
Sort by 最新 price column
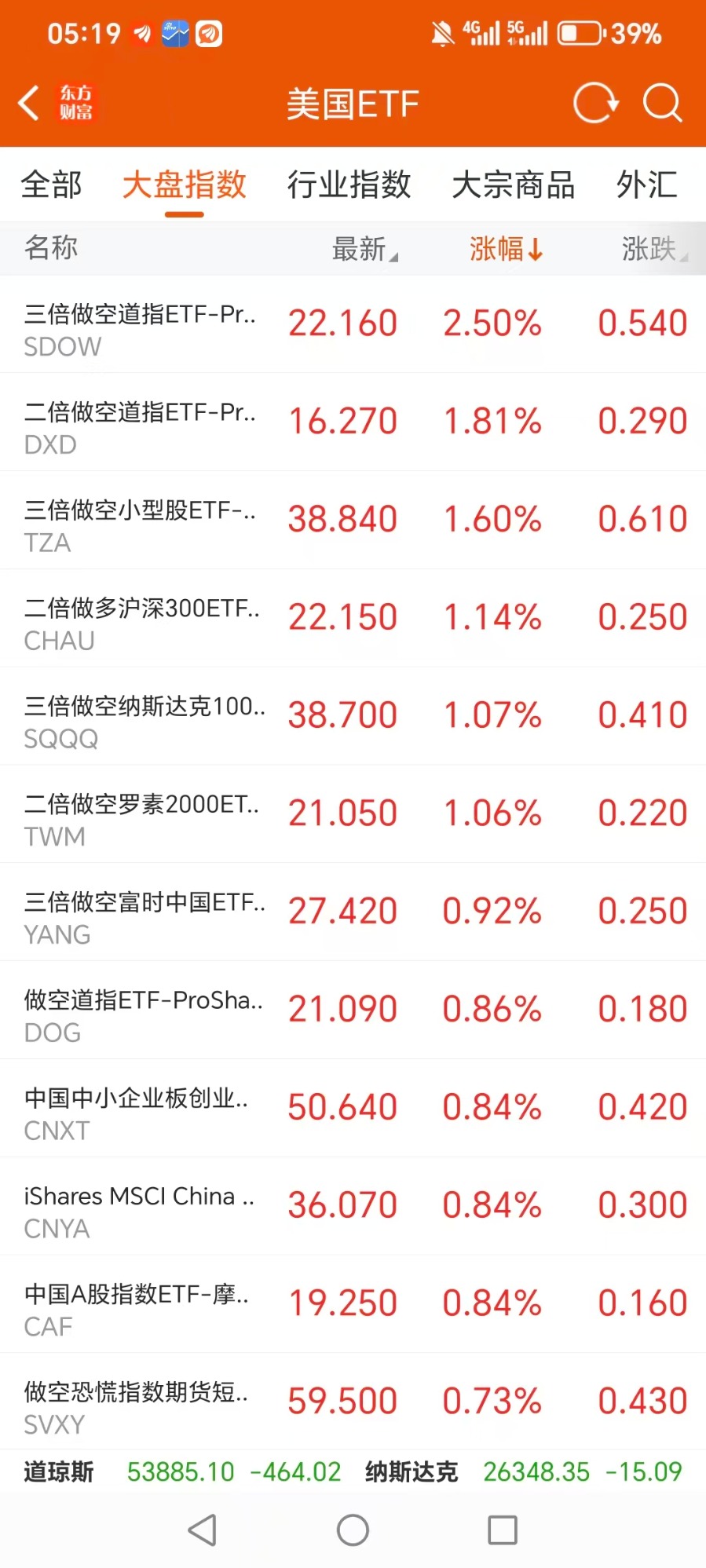point(364,249)
